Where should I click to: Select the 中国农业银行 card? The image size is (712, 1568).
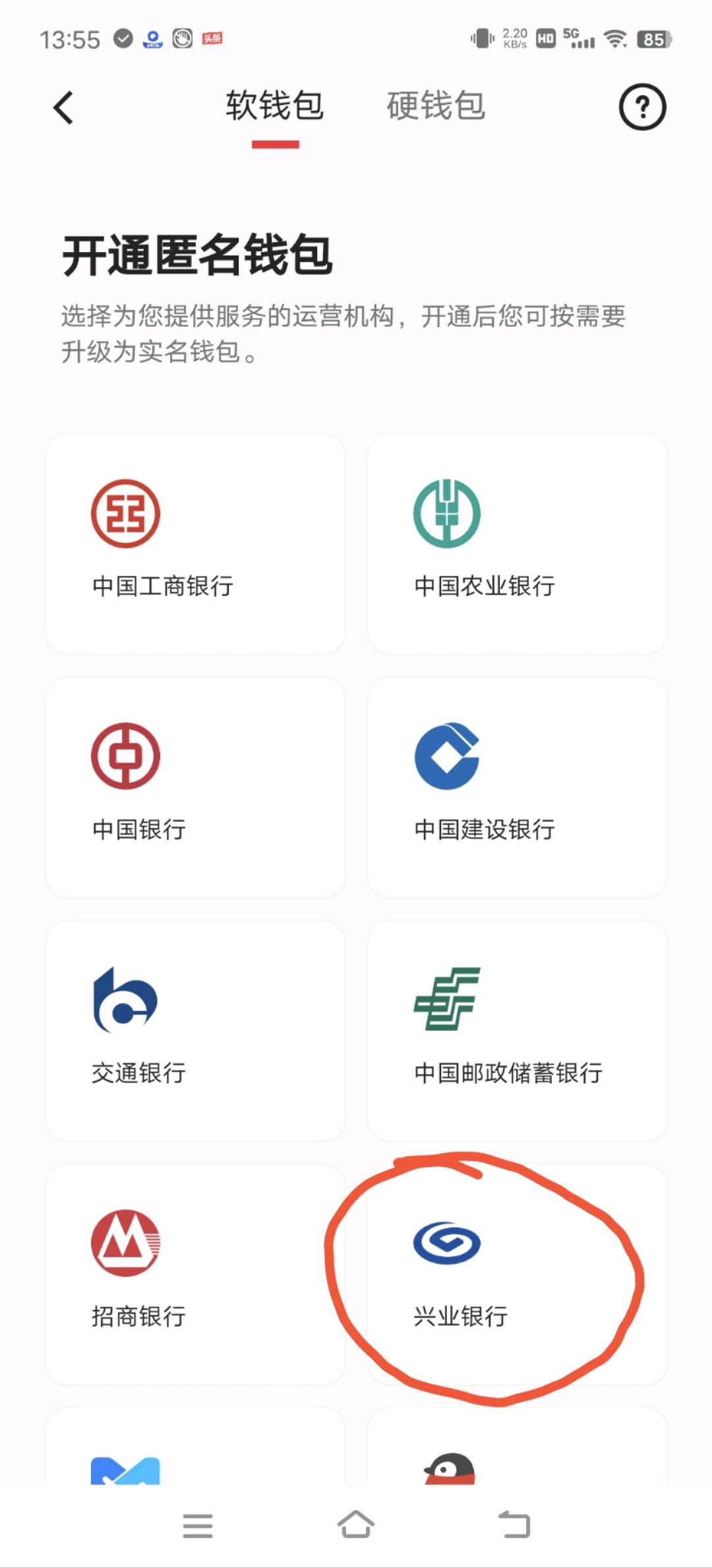(517, 544)
